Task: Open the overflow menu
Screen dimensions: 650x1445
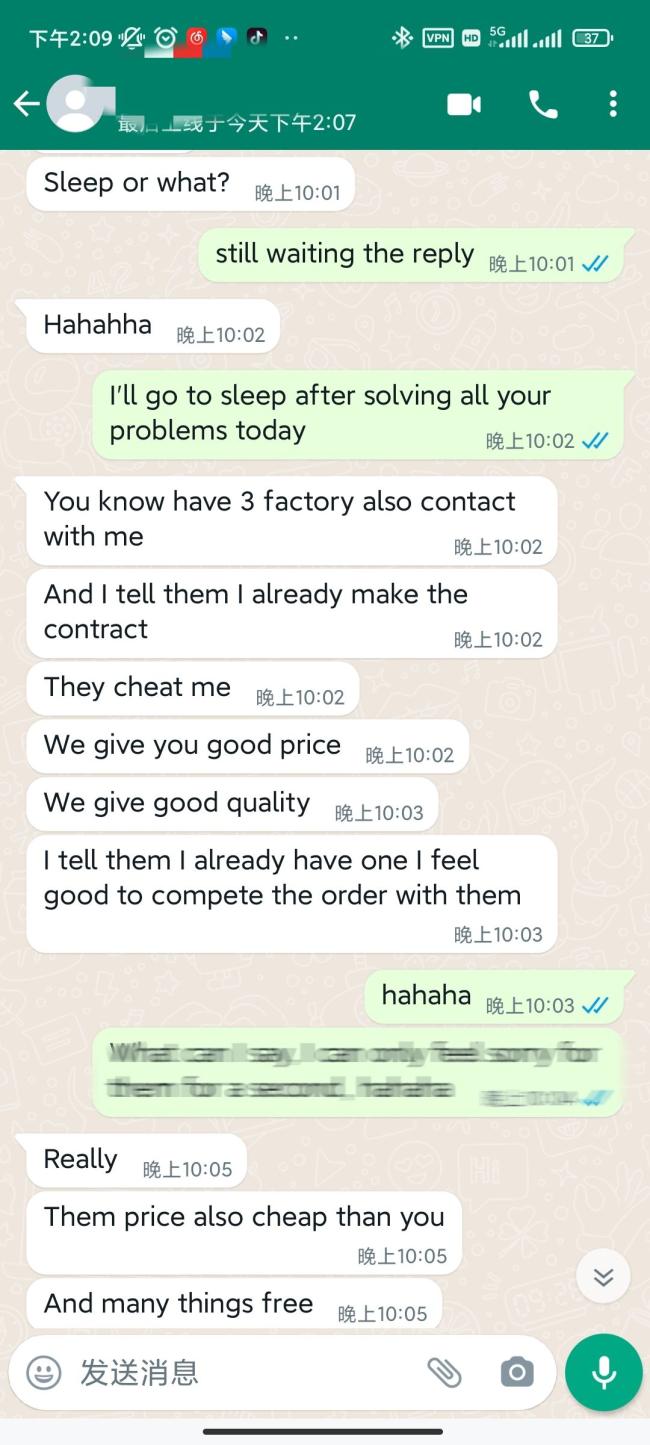Action: tap(612, 104)
